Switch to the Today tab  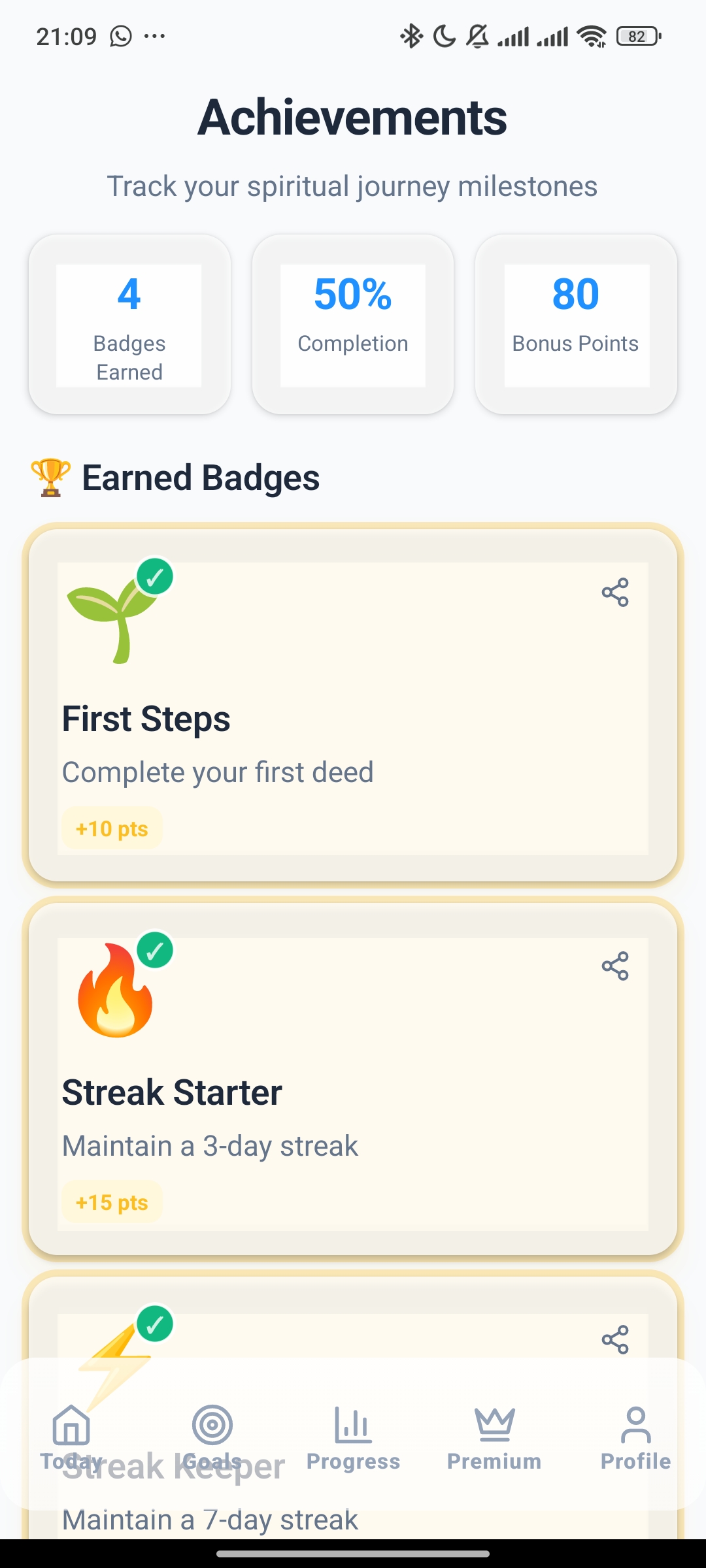tap(71, 1437)
